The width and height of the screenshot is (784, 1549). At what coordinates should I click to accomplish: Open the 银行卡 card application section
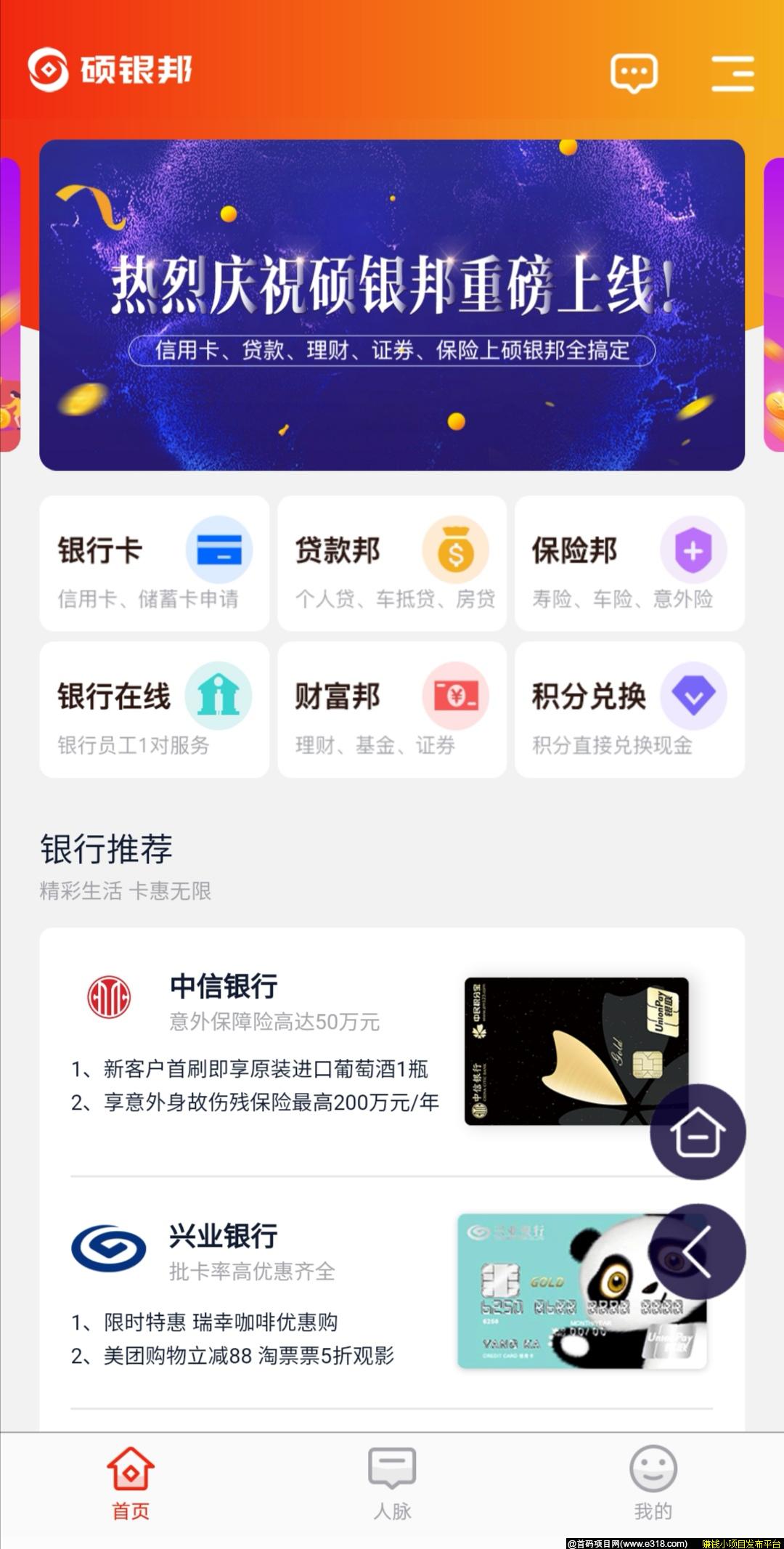pos(154,564)
